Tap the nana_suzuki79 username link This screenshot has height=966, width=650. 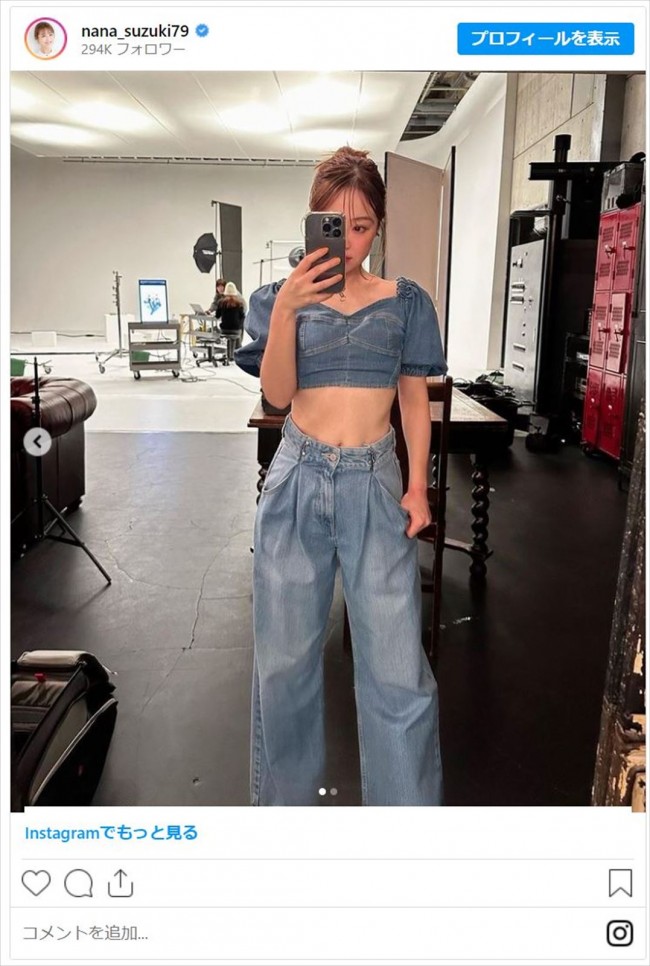pyautogui.click(x=133, y=30)
